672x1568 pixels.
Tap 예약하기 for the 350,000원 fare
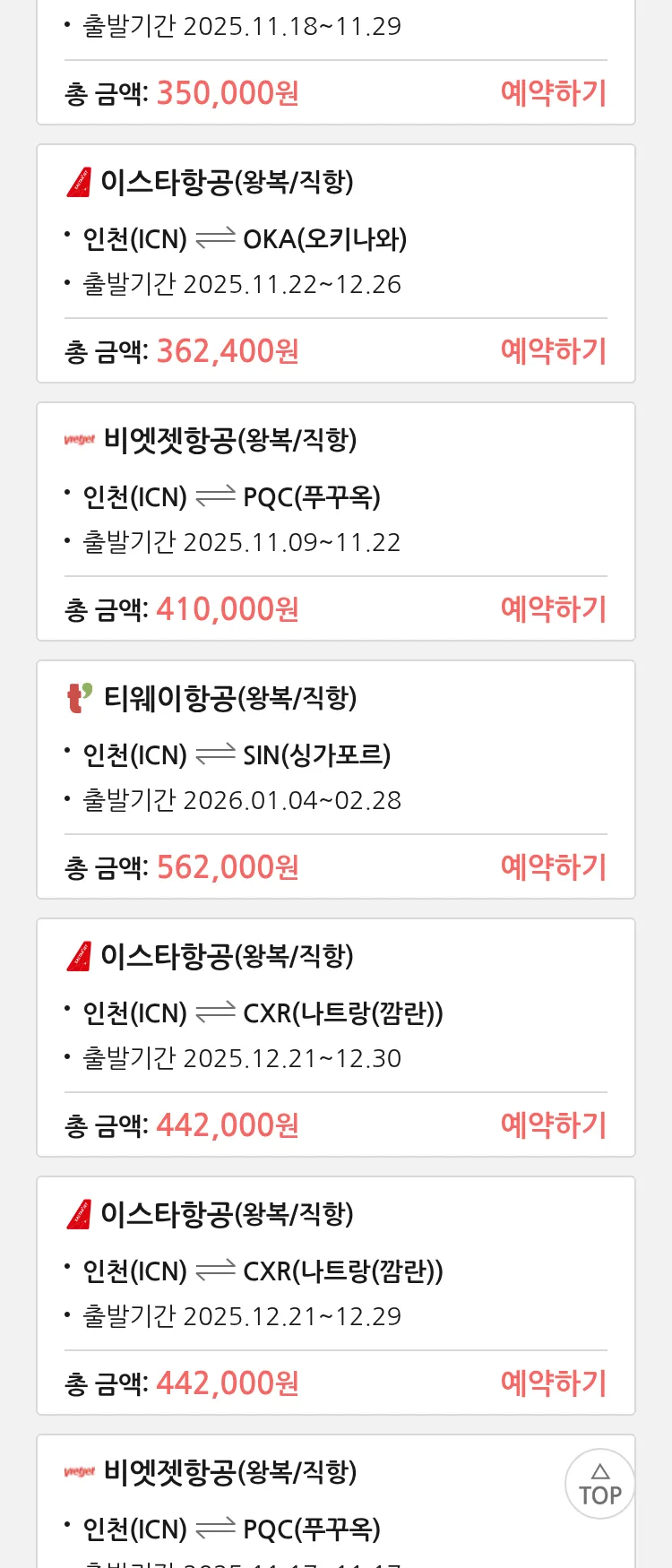(x=553, y=93)
